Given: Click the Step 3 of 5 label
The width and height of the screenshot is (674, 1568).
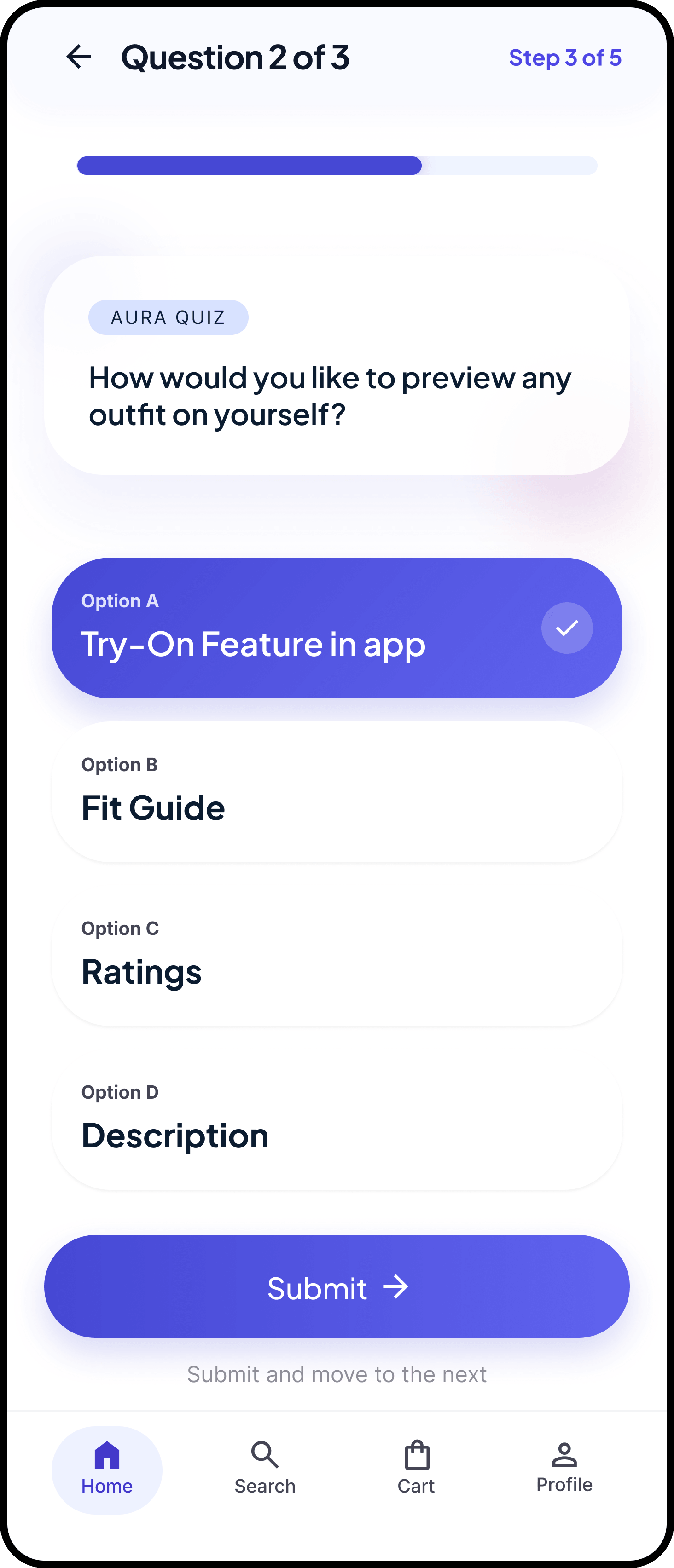Looking at the screenshot, I should click(564, 58).
